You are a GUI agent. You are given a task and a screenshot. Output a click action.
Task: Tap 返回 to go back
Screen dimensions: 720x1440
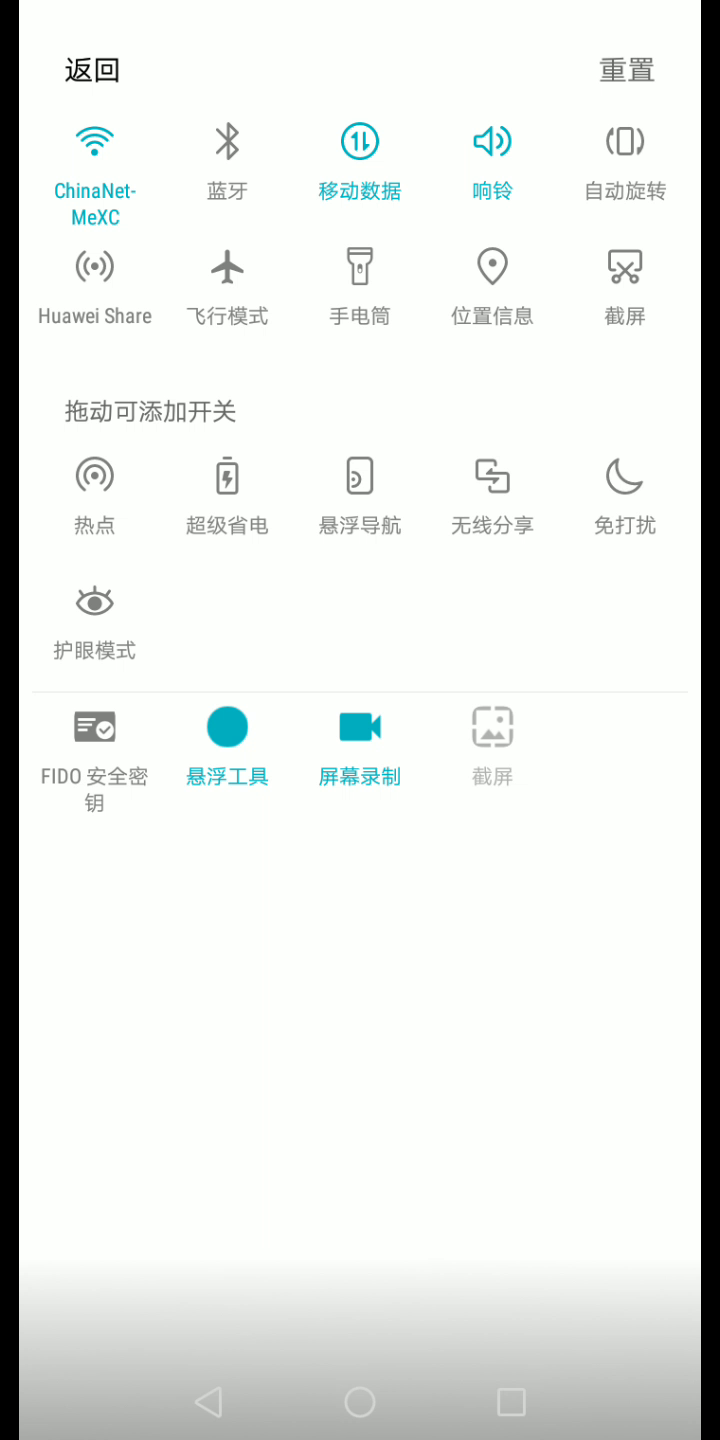pos(92,70)
